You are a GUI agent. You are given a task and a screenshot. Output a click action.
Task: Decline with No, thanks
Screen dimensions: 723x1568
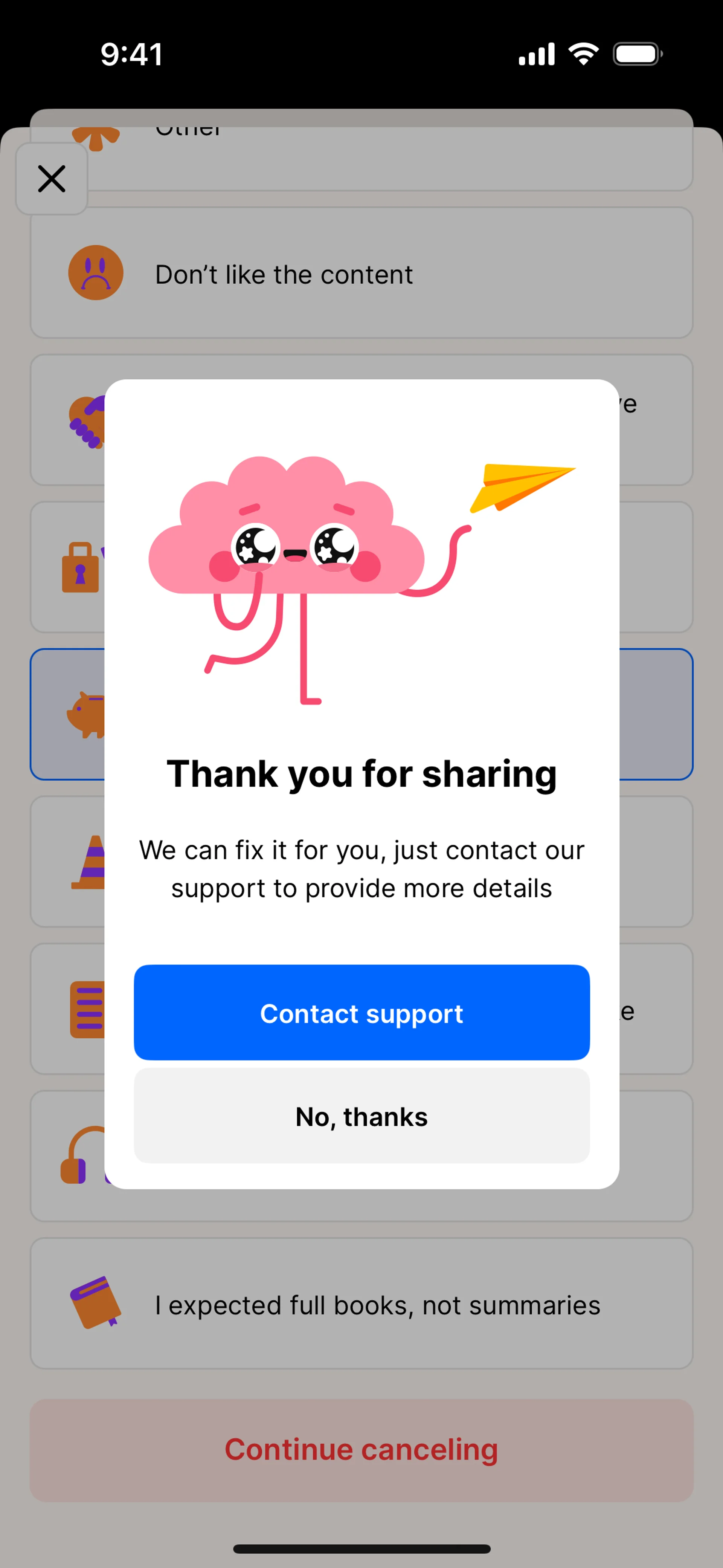(x=361, y=1116)
